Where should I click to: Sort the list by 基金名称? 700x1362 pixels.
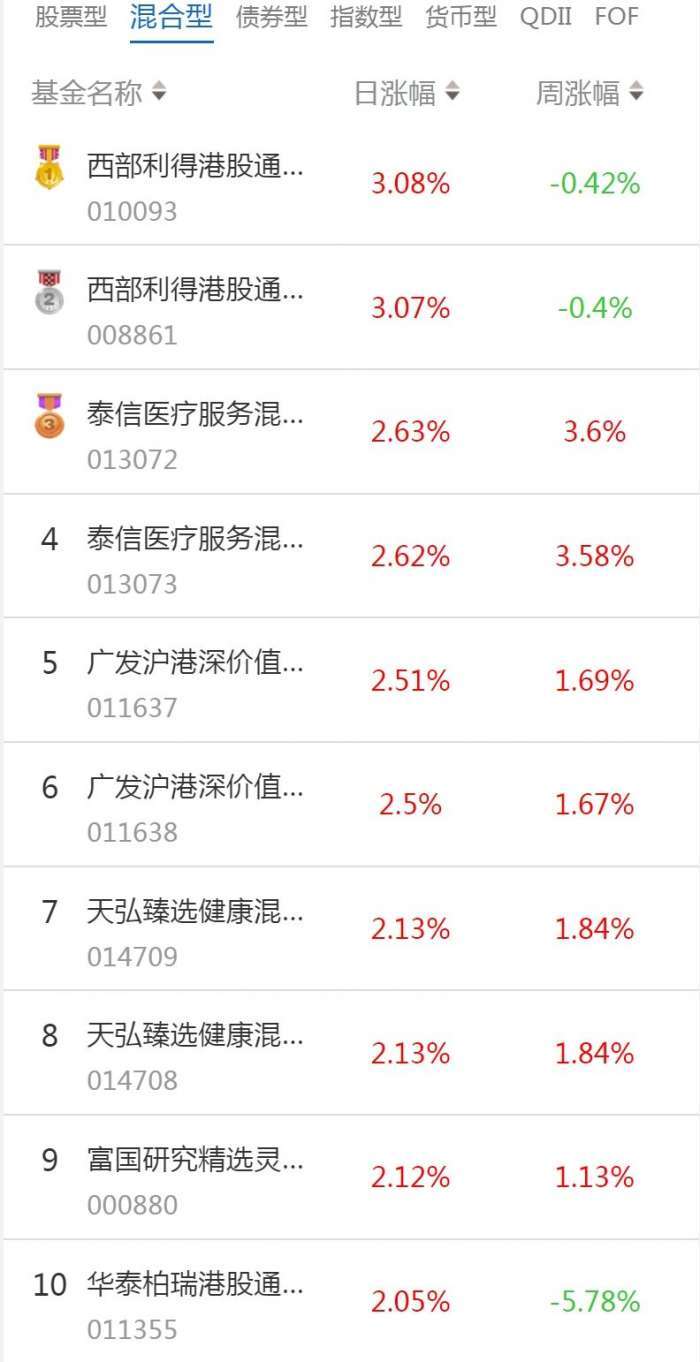click(98, 94)
